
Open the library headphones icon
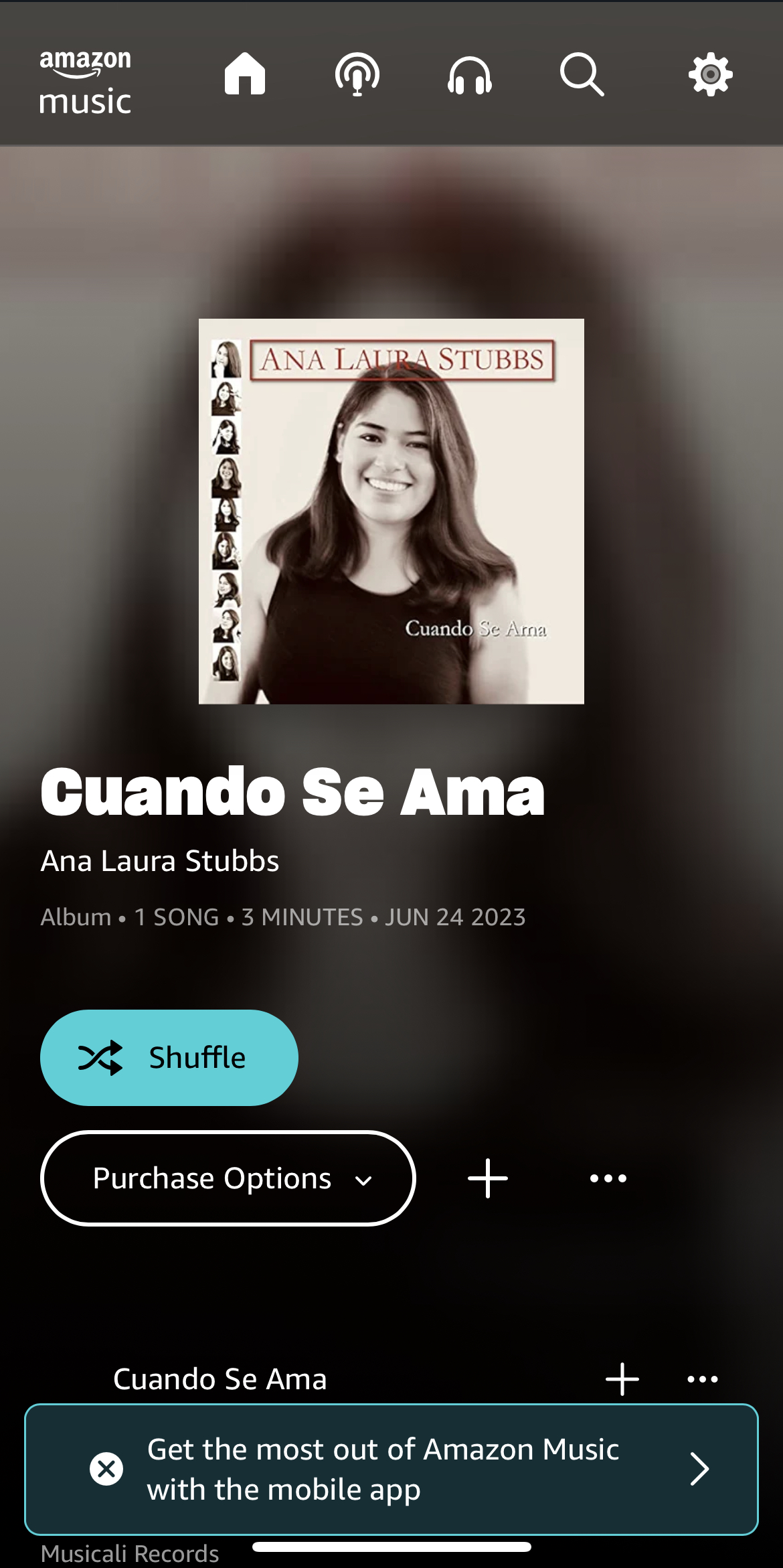point(470,74)
